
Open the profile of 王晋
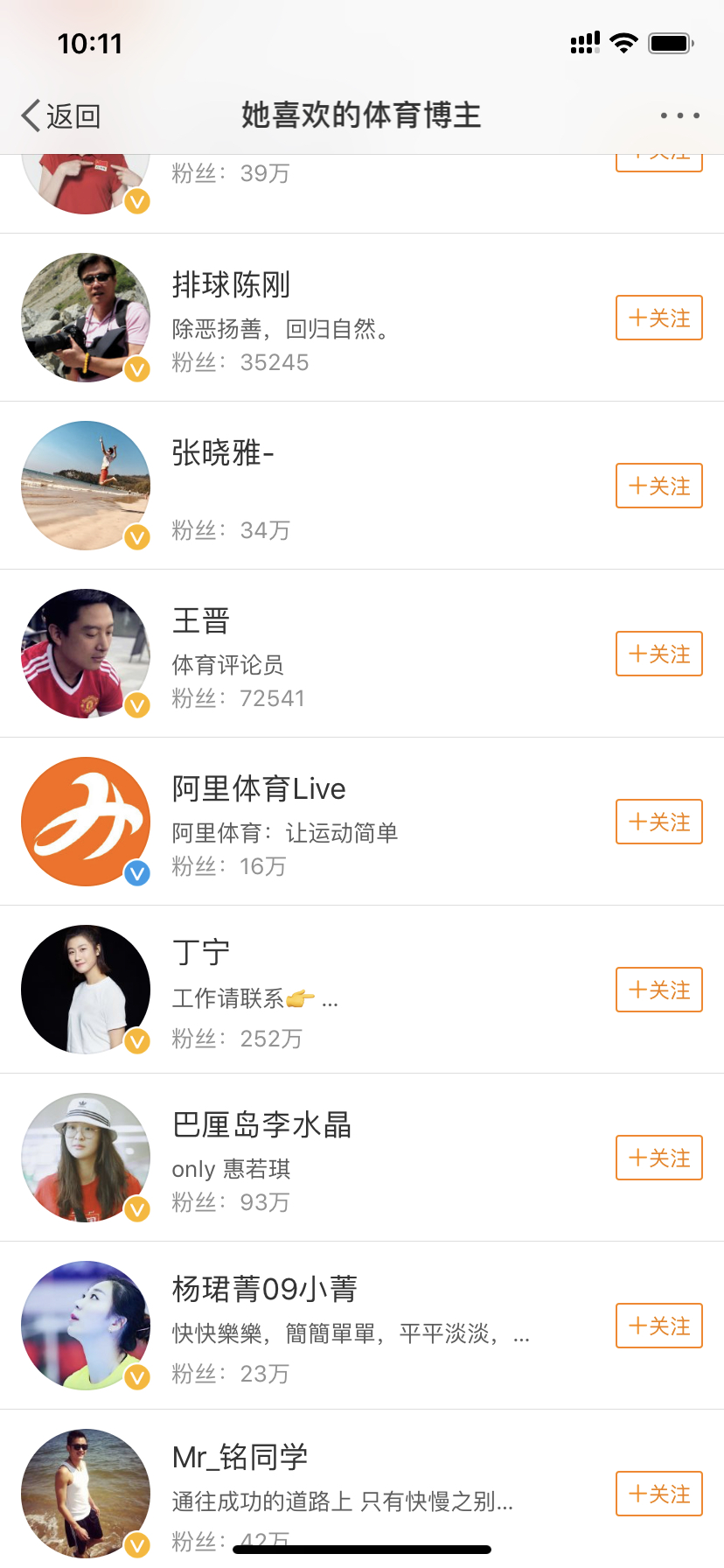pyautogui.click(x=350, y=654)
